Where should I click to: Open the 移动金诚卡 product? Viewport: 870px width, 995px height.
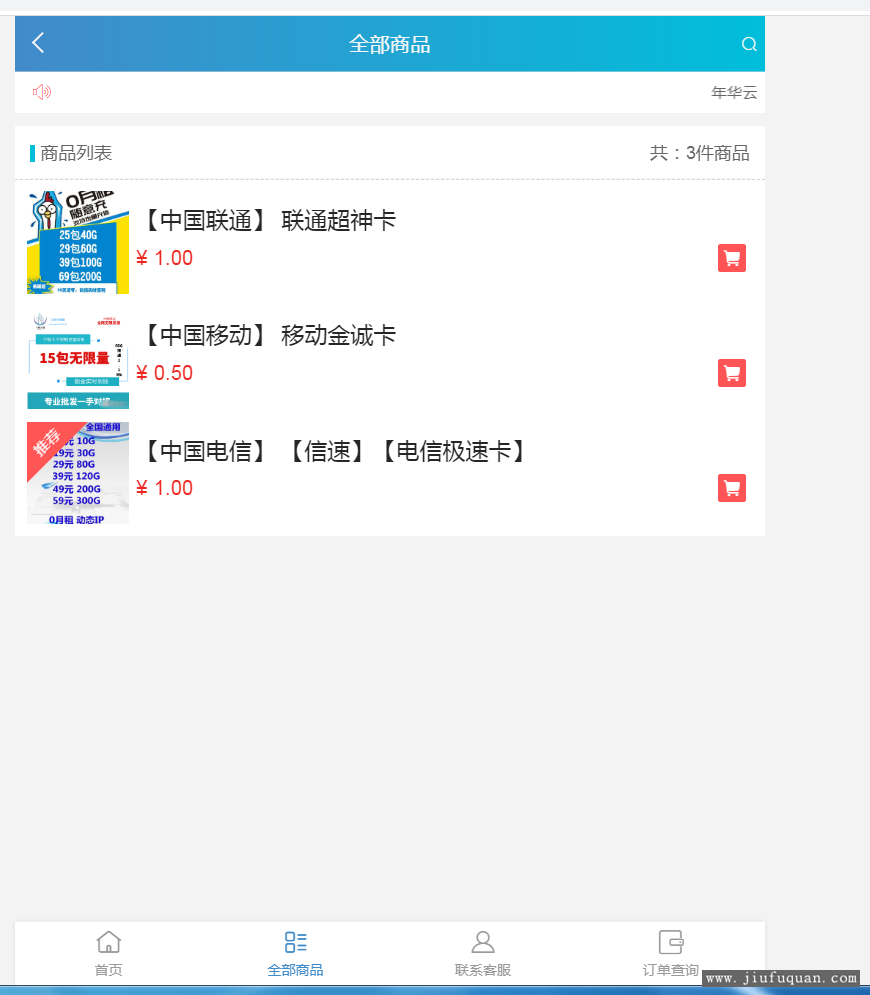268,336
